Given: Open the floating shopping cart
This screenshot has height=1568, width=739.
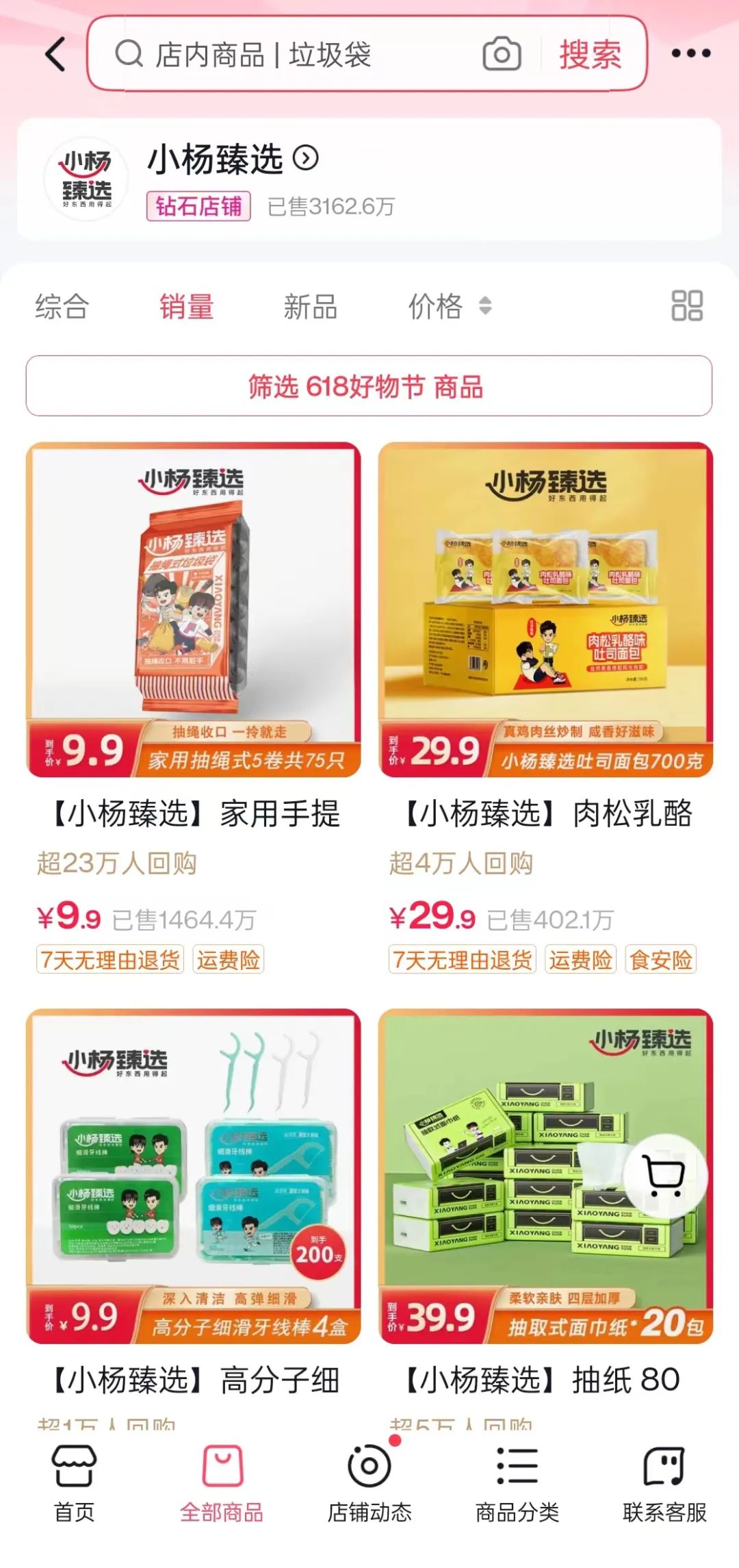Looking at the screenshot, I should pyautogui.click(x=664, y=1175).
